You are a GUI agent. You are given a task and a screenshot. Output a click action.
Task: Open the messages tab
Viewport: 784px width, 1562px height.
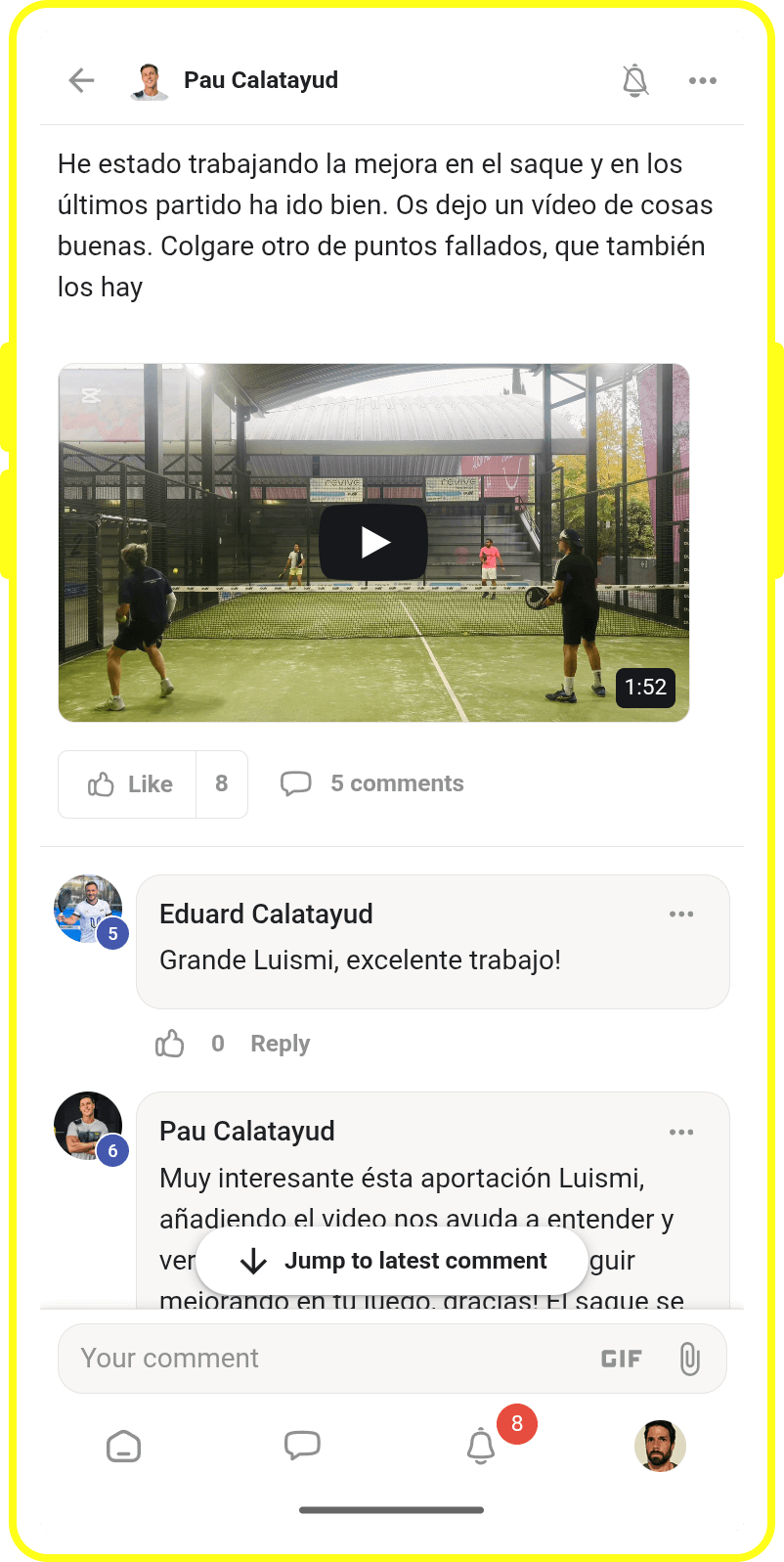click(x=302, y=1446)
